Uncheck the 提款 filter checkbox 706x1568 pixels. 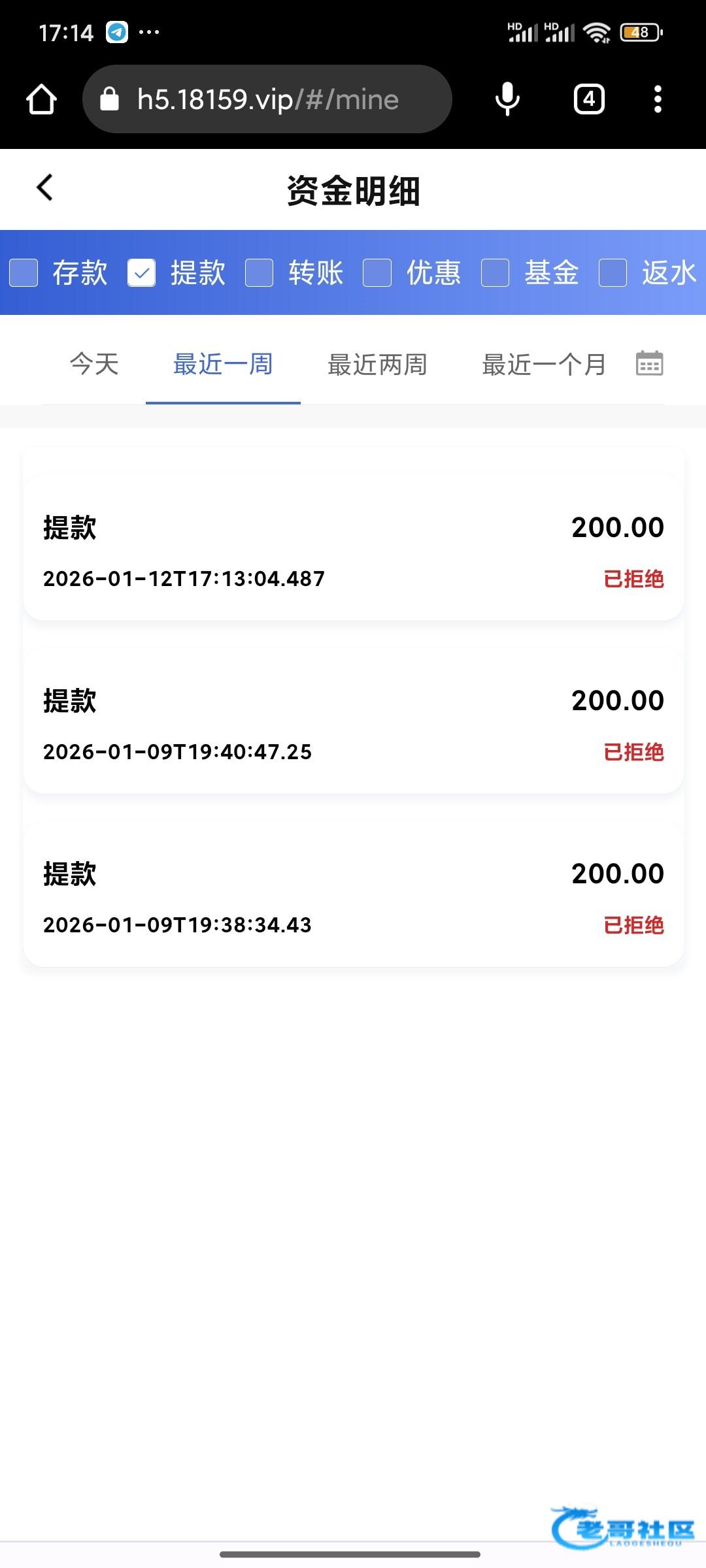tap(141, 273)
